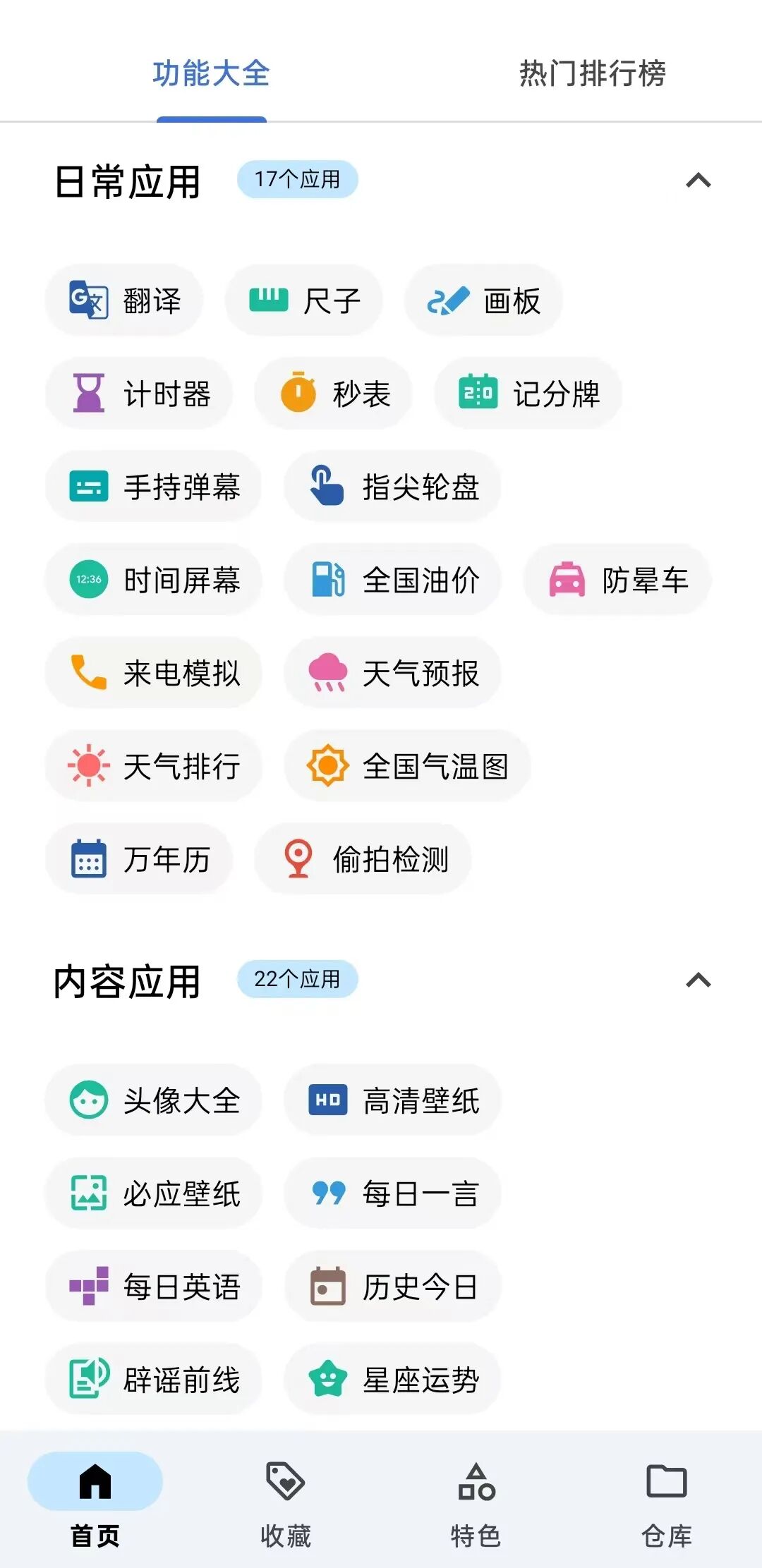This screenshot has width=762, height=1568.
Task: Start the 秒表 stopwatch
Action: tap(334, 394)
